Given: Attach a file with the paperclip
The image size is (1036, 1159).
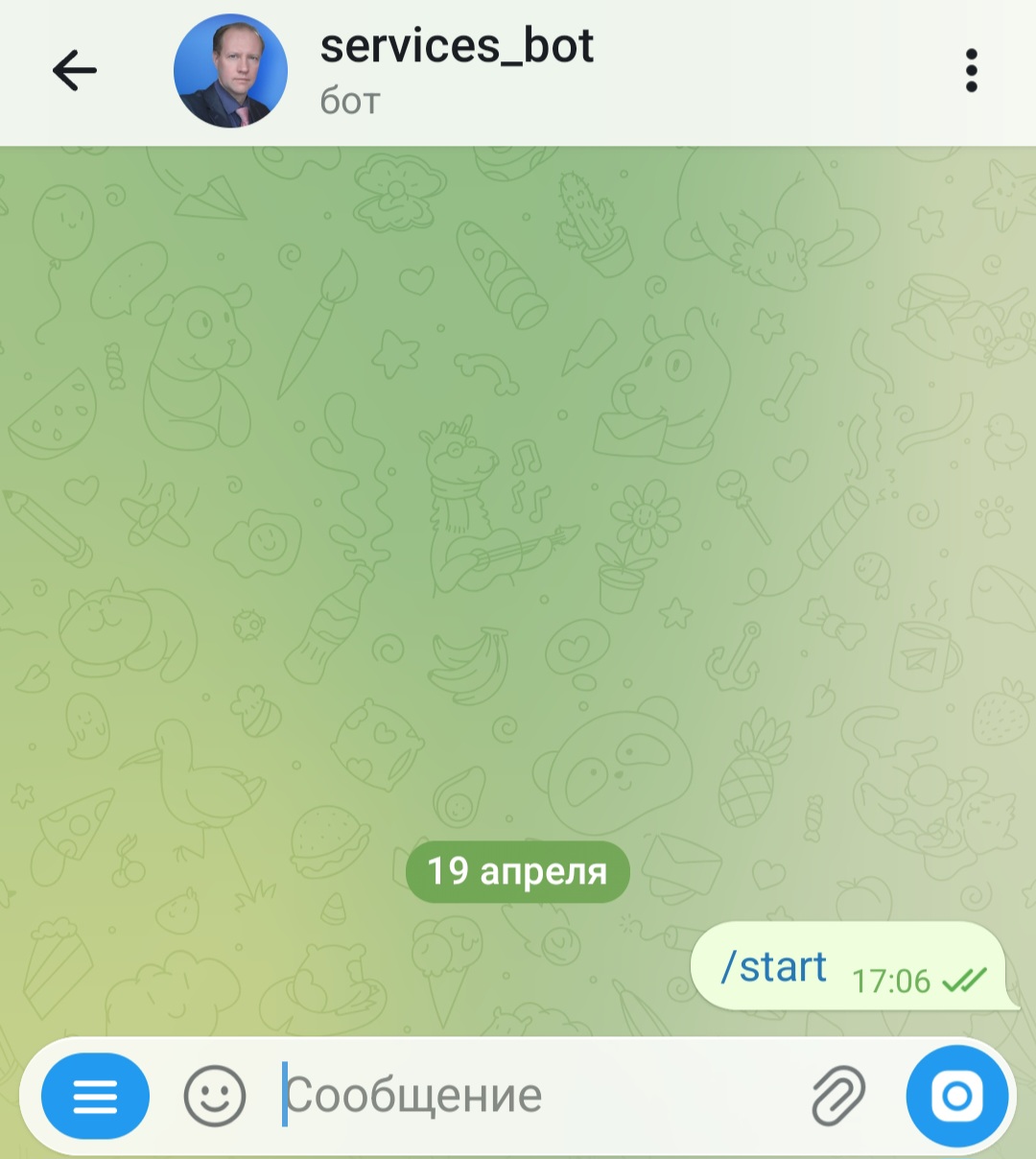Looking at the screenshot, I should click(838, 1096).
